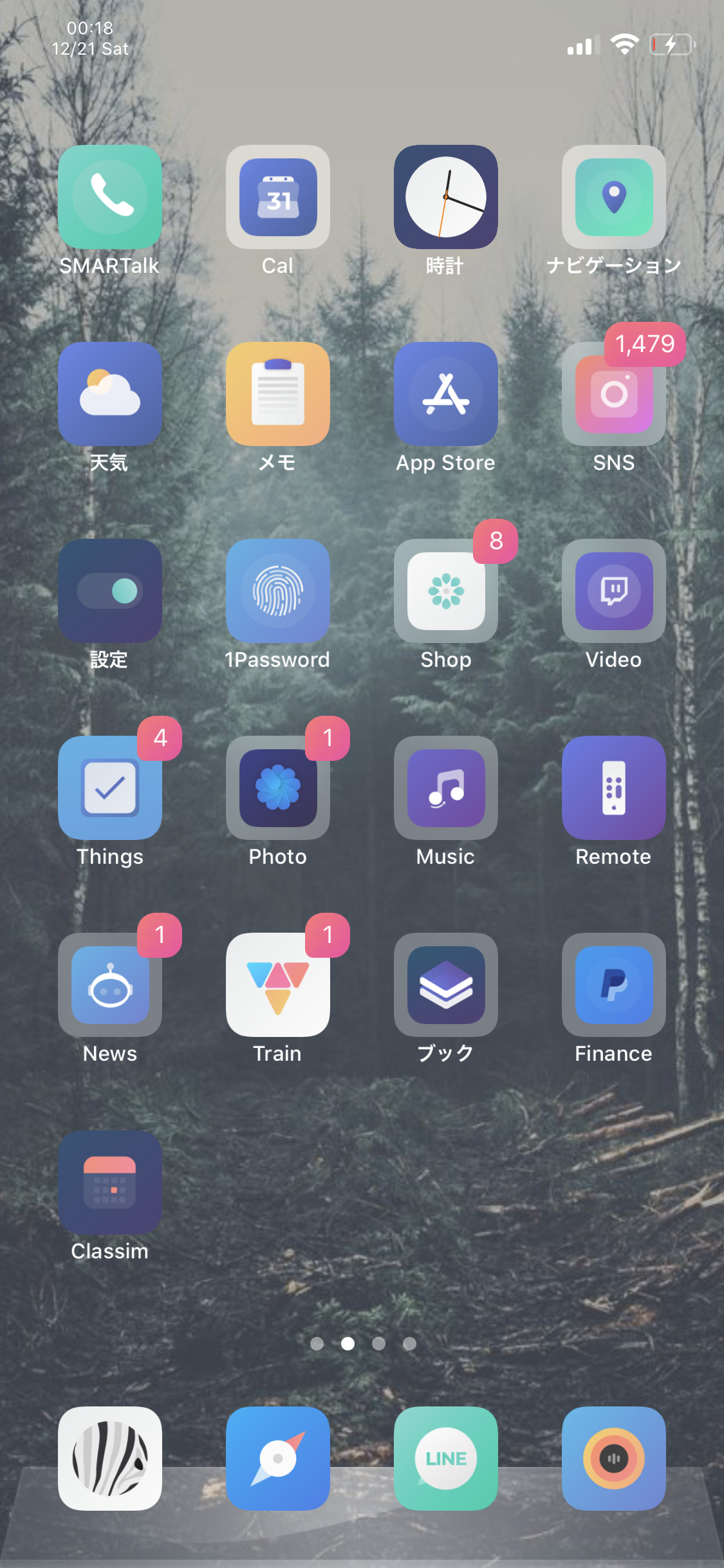Image resolution: width=724 pixels, height=1568 pixels.
Task: Open 設定 settings
Action: (x=110, y=591)
